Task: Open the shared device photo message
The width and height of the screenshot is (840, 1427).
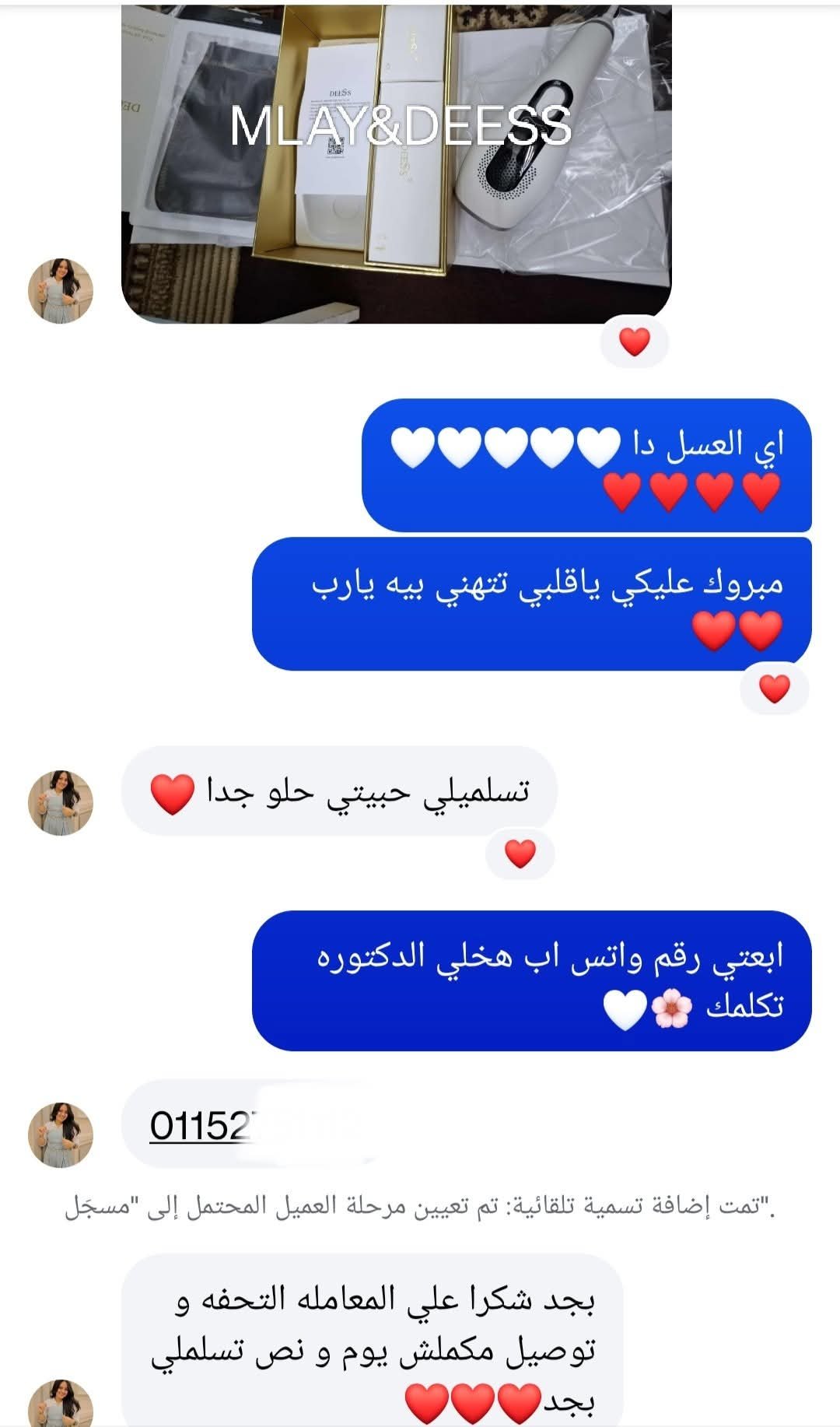Action: click(397, 163)
